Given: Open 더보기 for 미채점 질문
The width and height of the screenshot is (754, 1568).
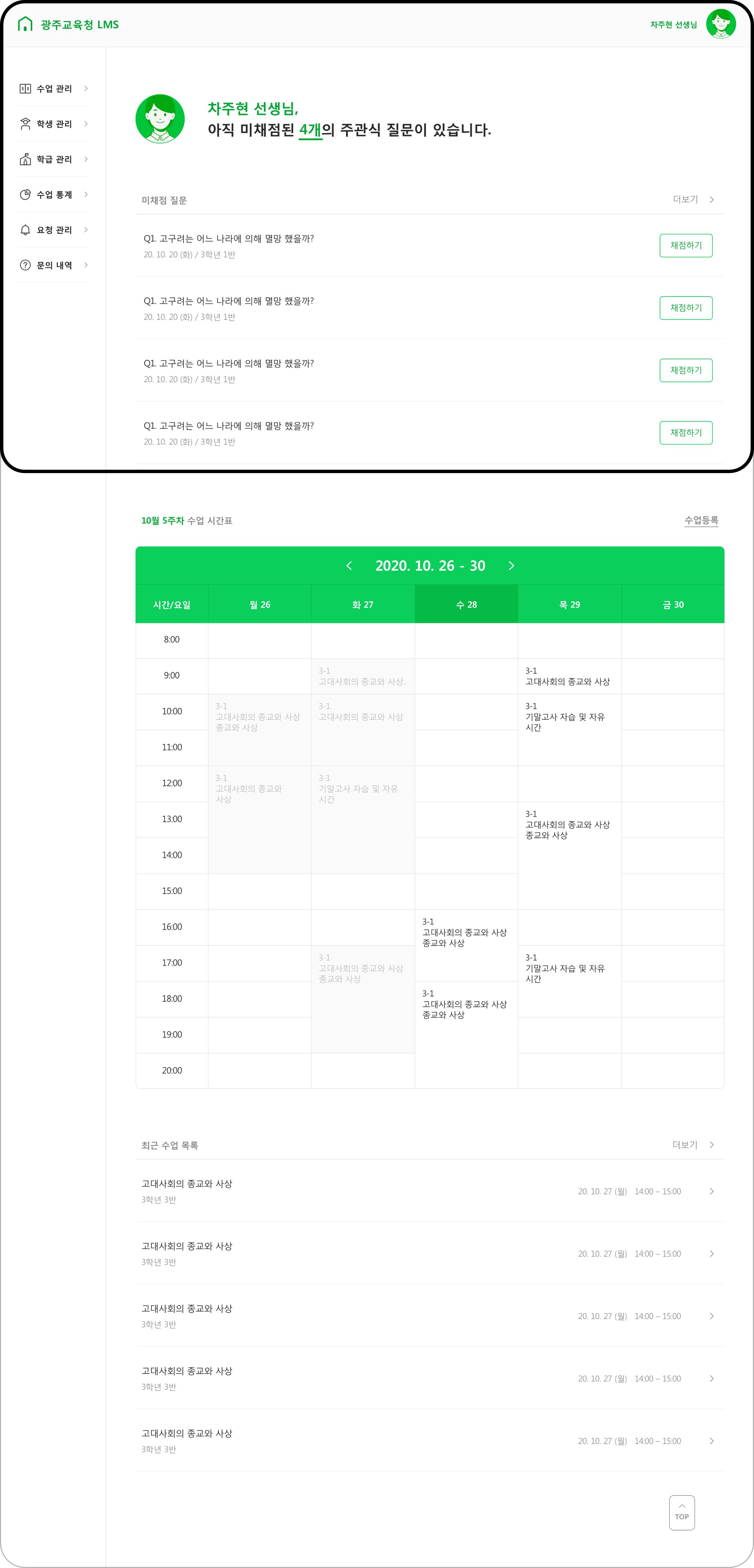Looking at the screenshot, I should [x=693, y=200].
